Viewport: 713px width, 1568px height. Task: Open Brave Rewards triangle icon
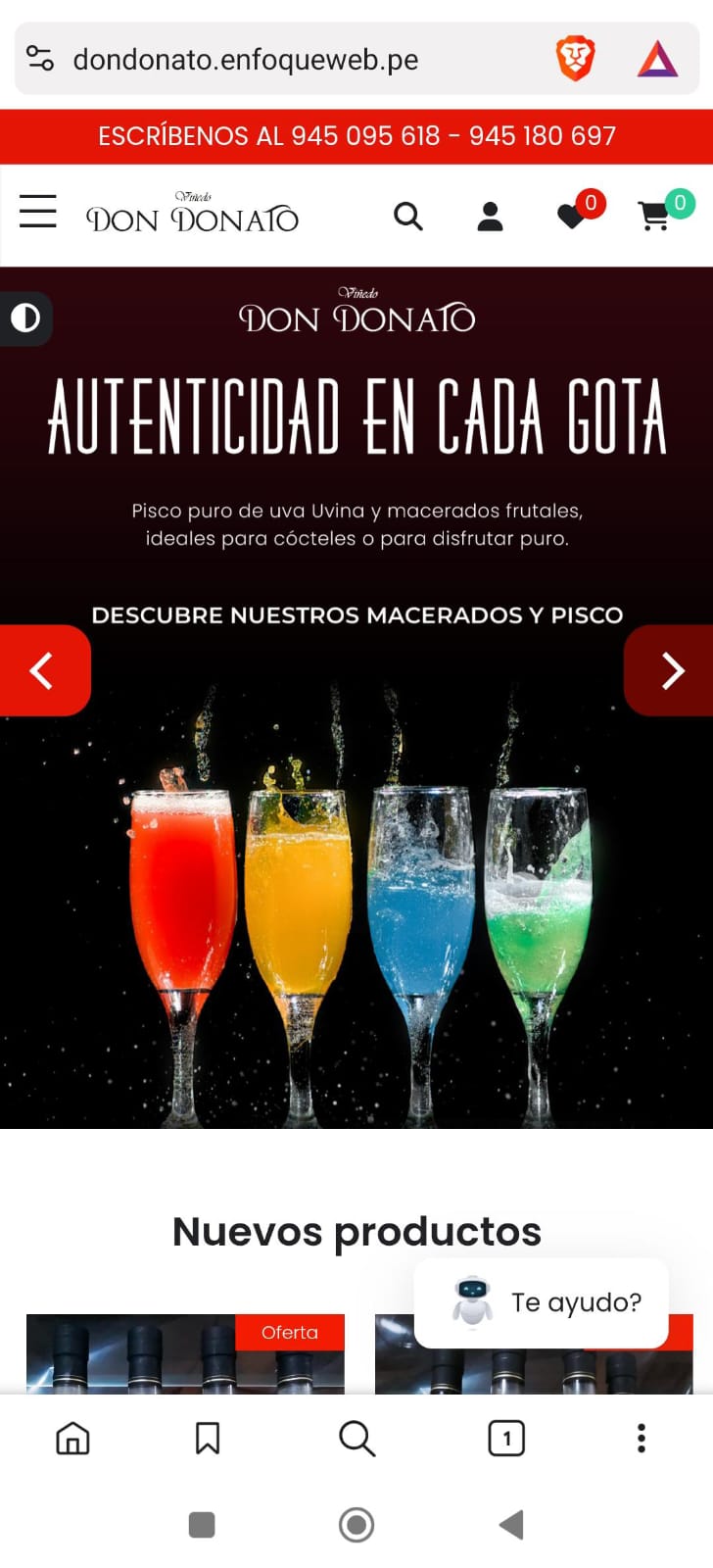(658, 58)
